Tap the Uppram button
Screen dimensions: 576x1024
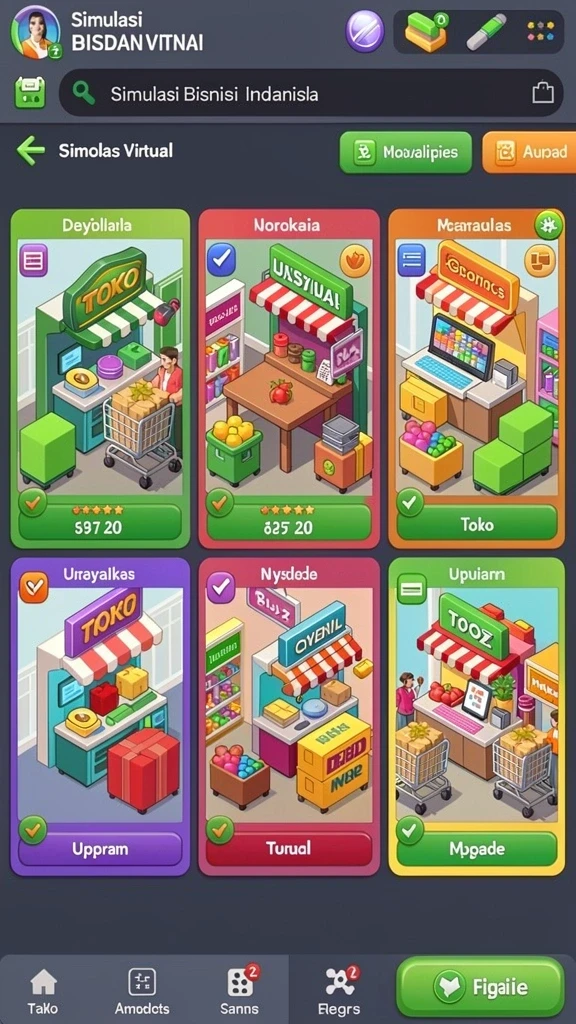(100, 849)
